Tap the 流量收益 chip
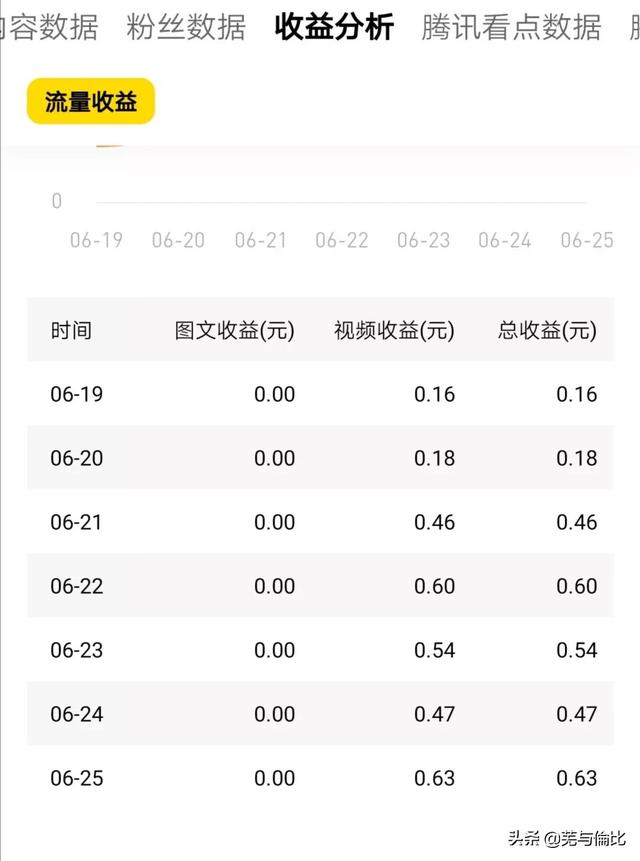640x861 pixels. [91, 101]
